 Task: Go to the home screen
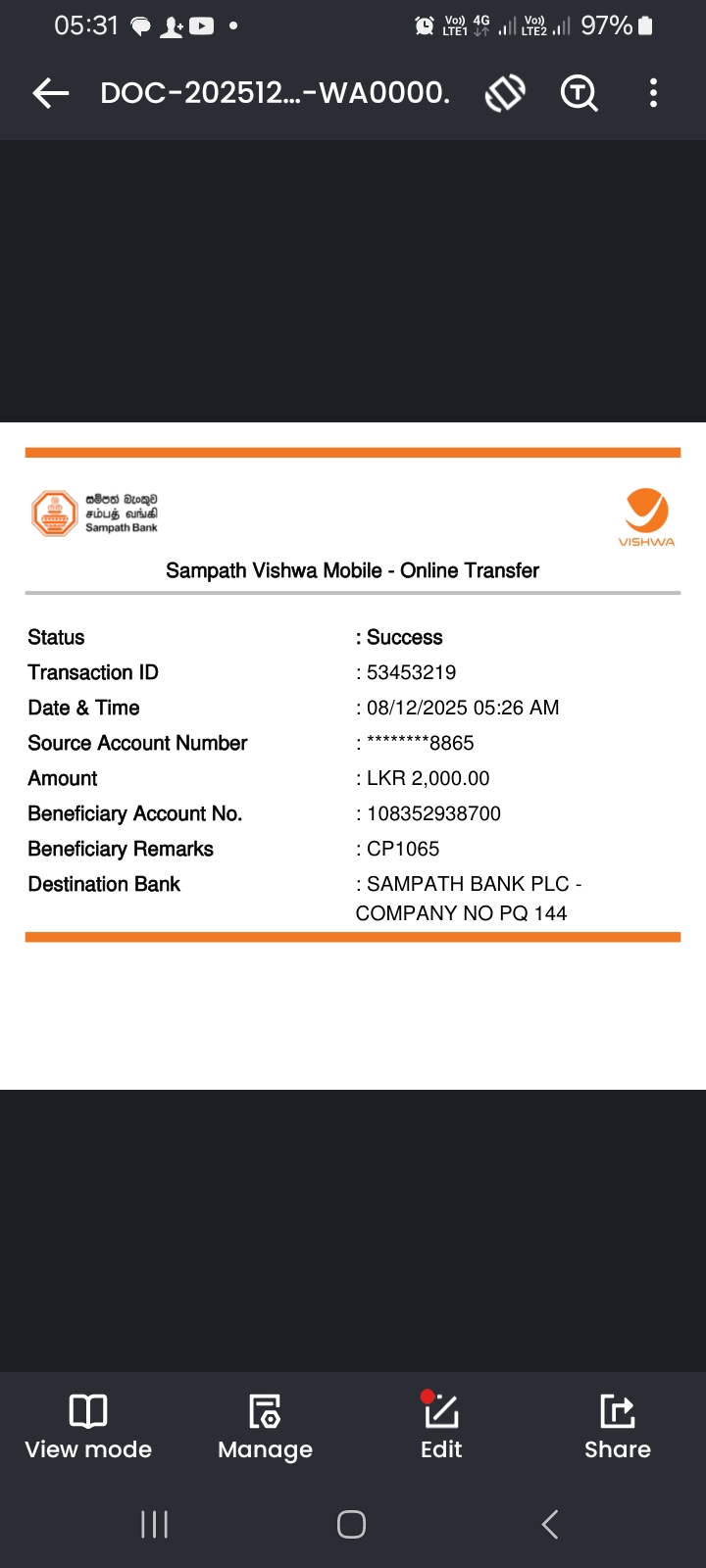click(351, 1524)
